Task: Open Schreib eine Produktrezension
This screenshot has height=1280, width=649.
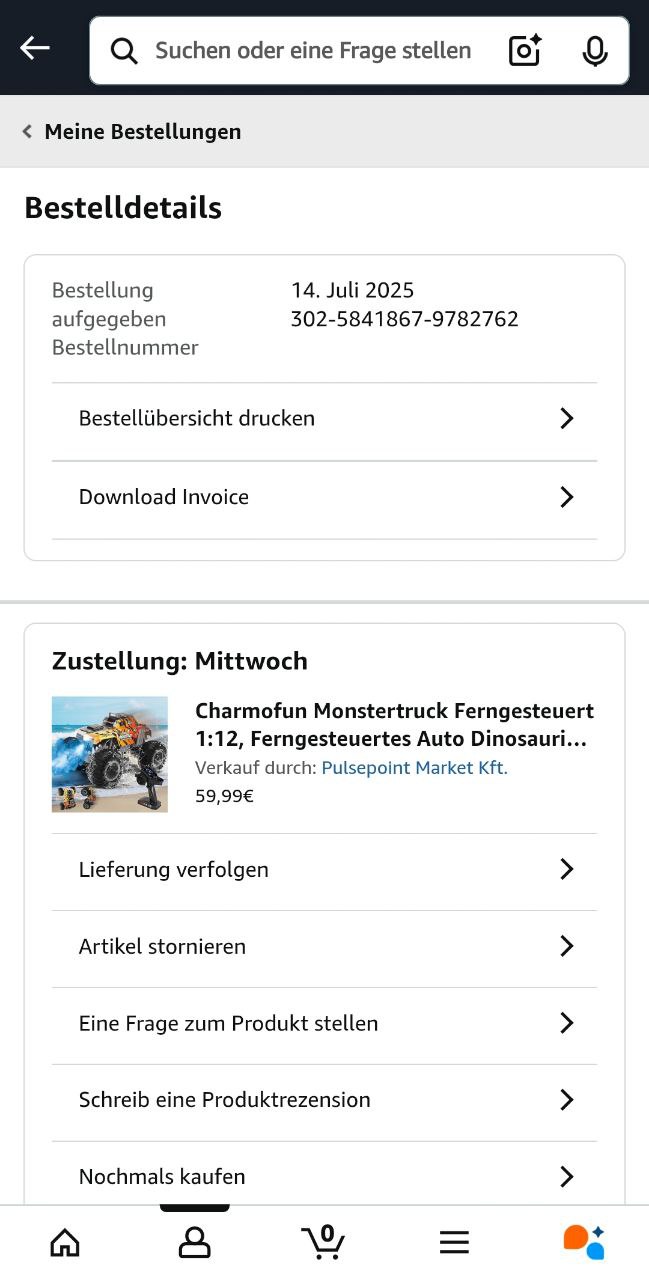Action: tap(324, 1100)
